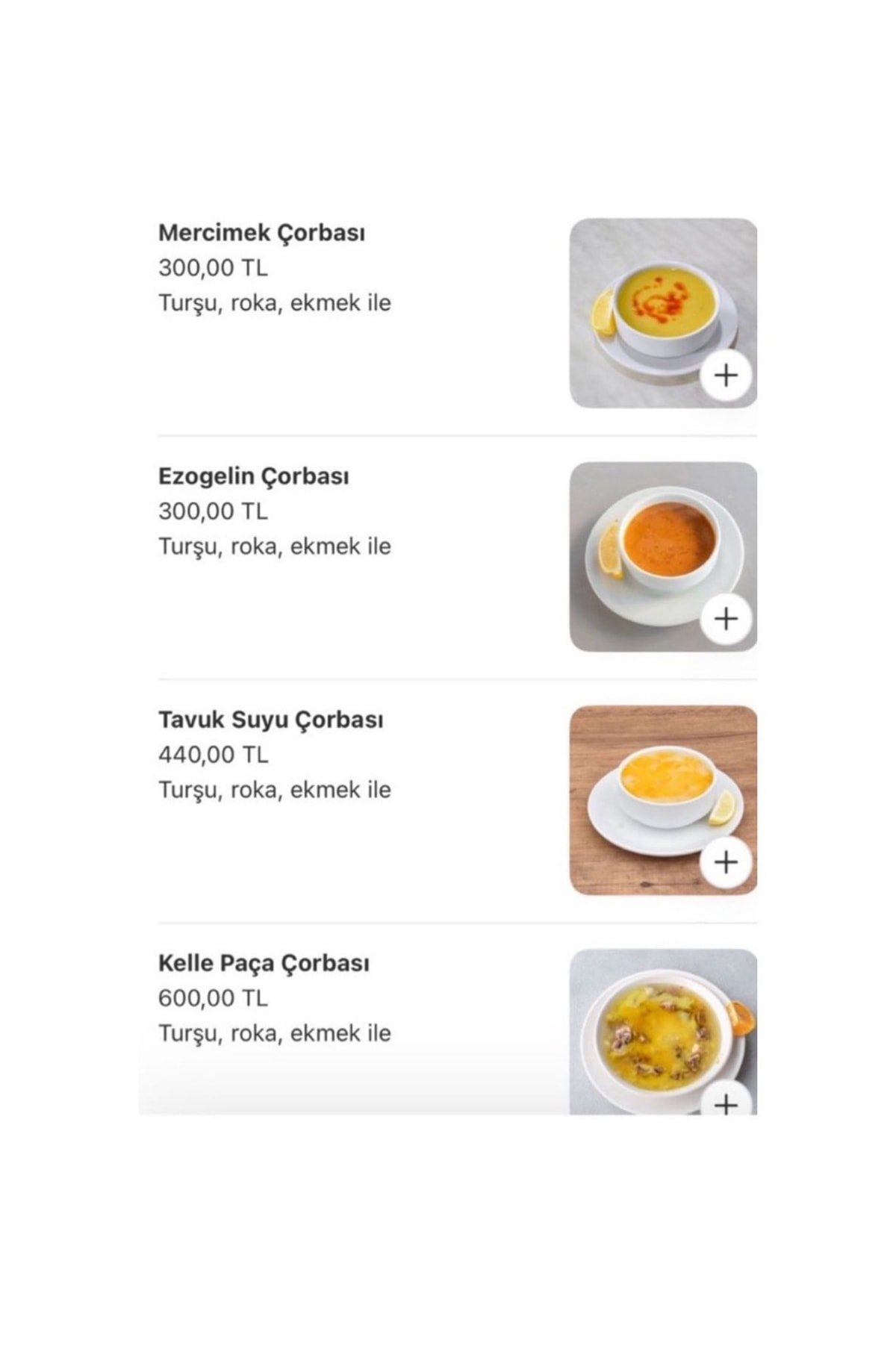
Task: Click the plus icon for Ezogelin Çorbası
Action: [725, 617]
